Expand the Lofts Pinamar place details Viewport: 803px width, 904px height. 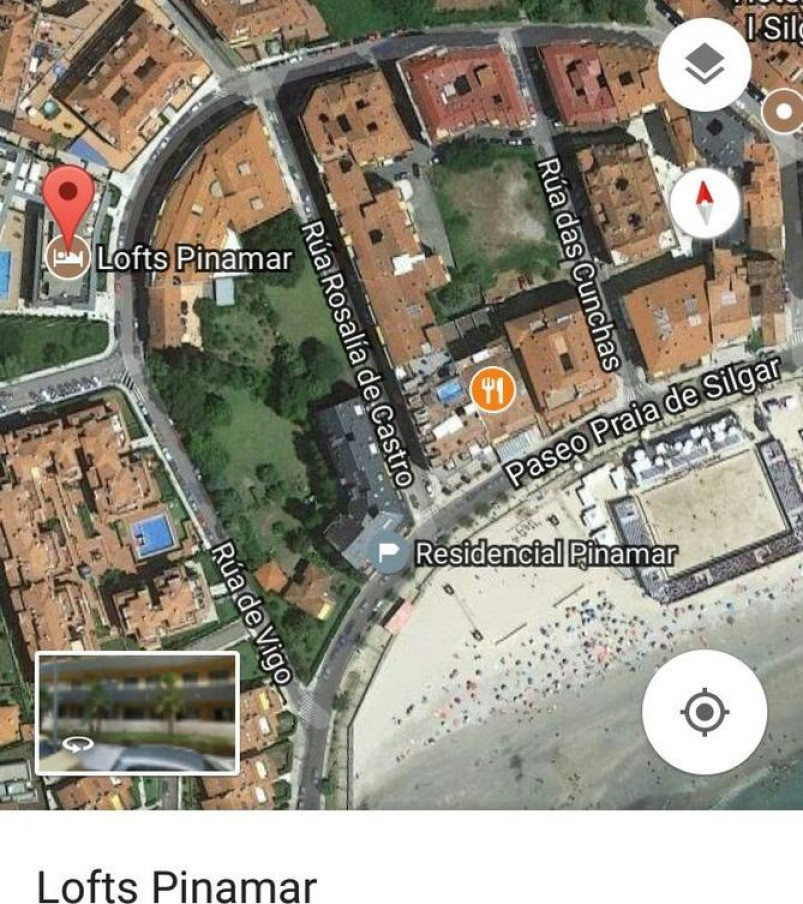[177, 885]
